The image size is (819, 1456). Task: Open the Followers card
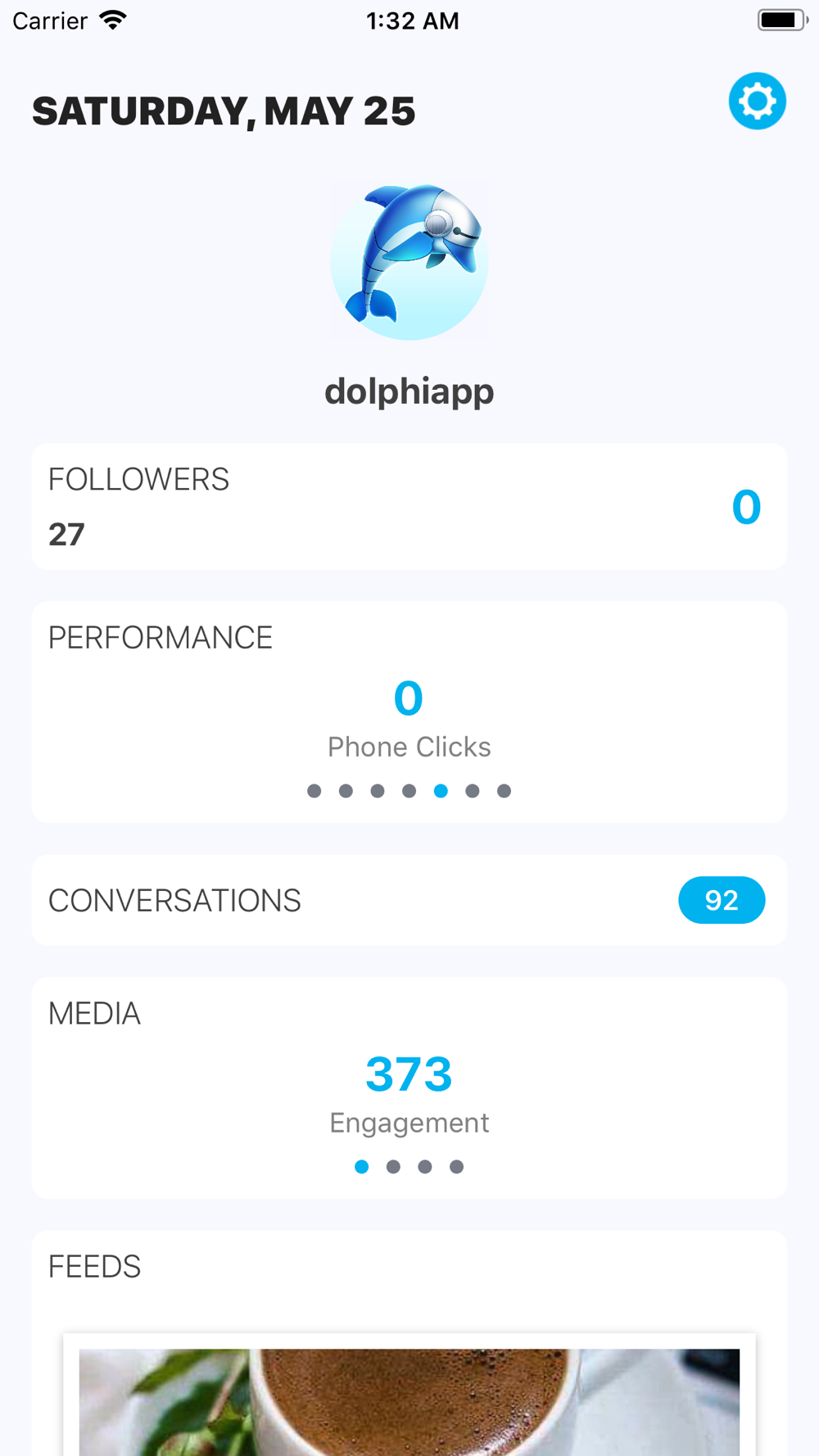point(409,507)
